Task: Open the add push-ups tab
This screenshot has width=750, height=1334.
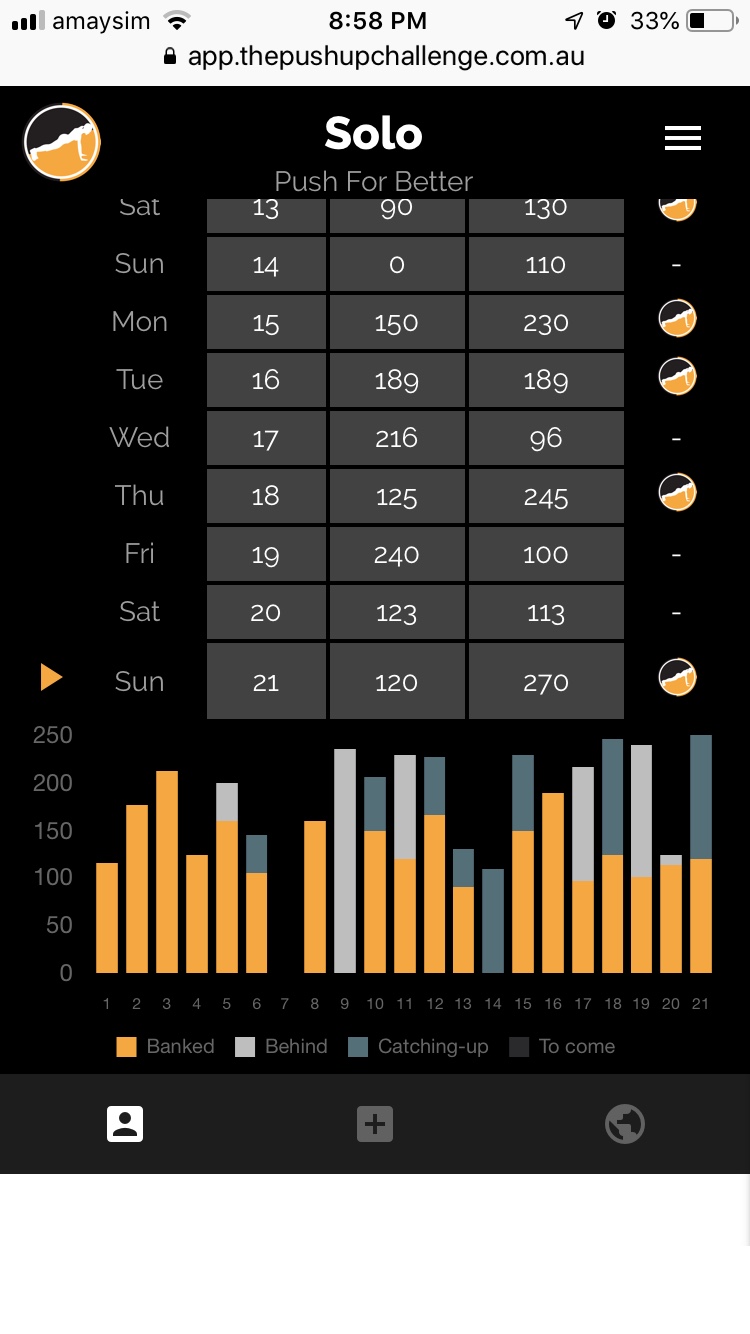Action: [375, 1124]
